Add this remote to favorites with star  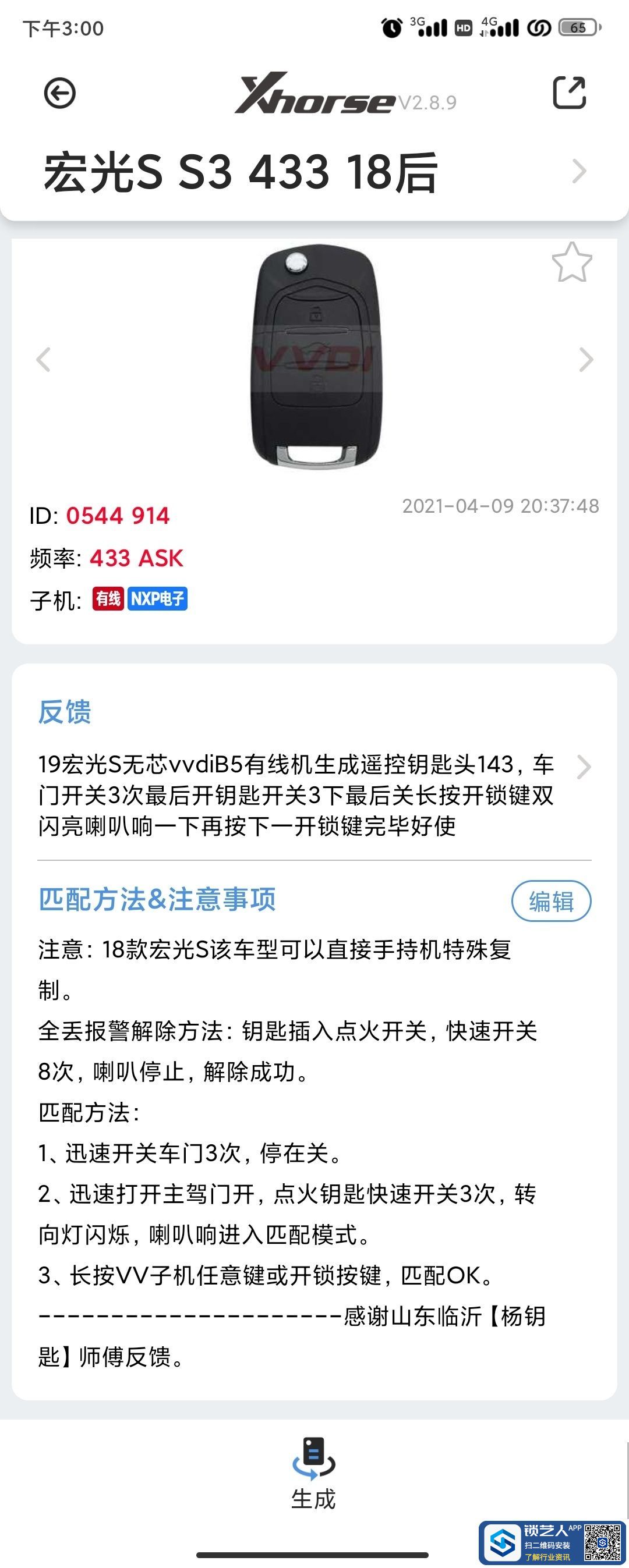click(x=572, y=263)
